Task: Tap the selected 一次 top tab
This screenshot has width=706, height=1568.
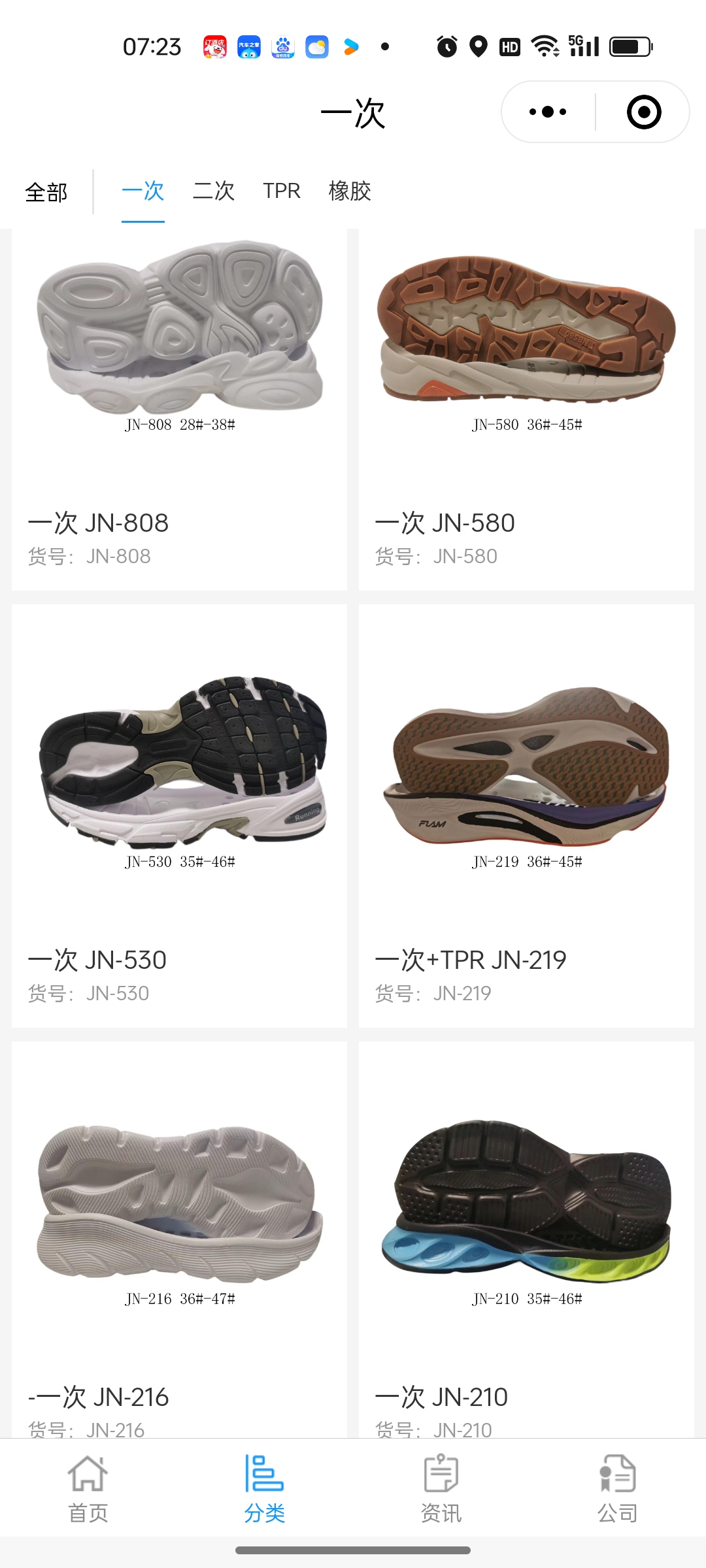Action: point(143,191)
